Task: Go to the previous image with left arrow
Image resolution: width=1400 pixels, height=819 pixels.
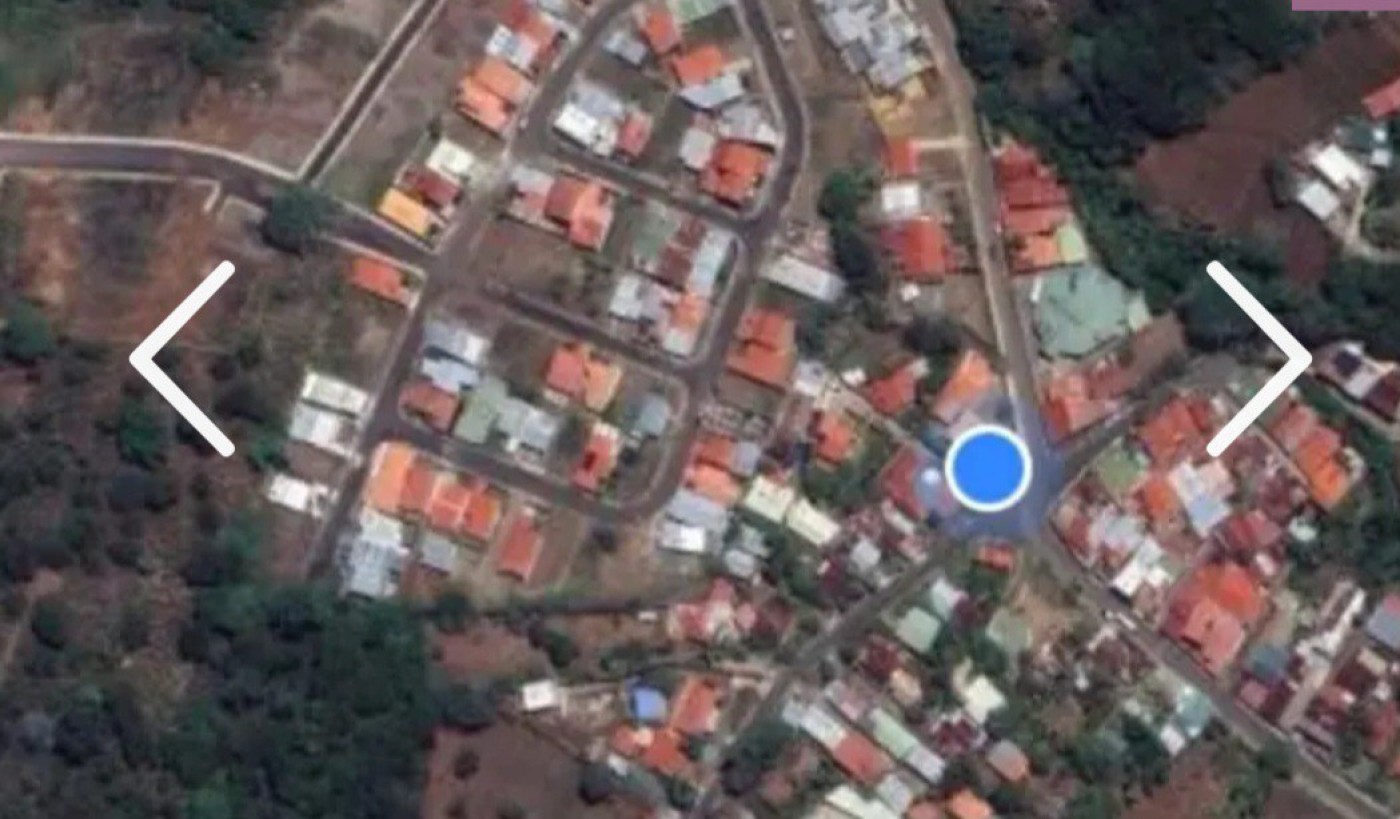Action: [182, 359]
